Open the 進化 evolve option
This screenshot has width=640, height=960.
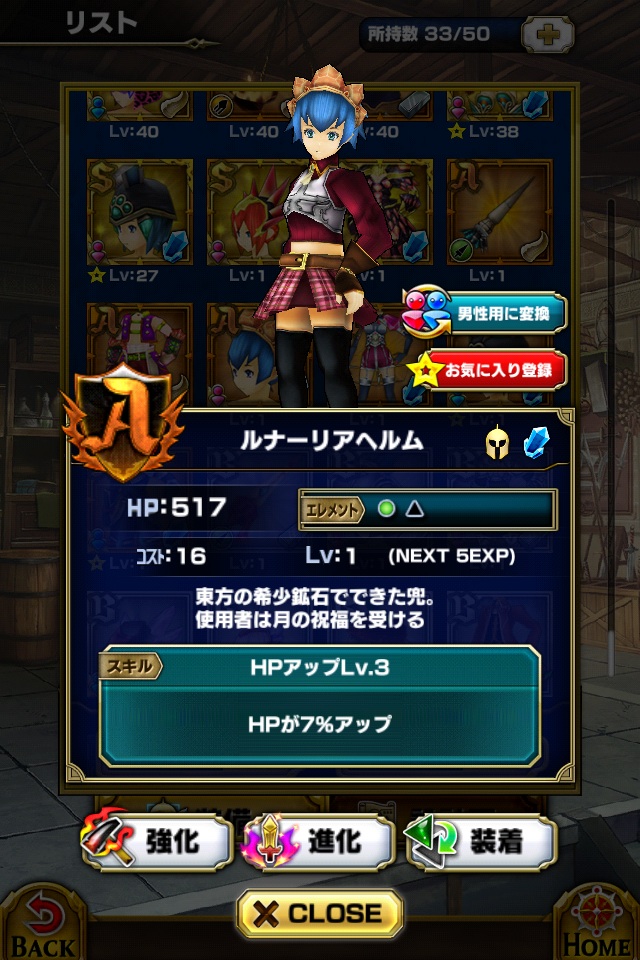pyautogui.click(x=317, y=842)
